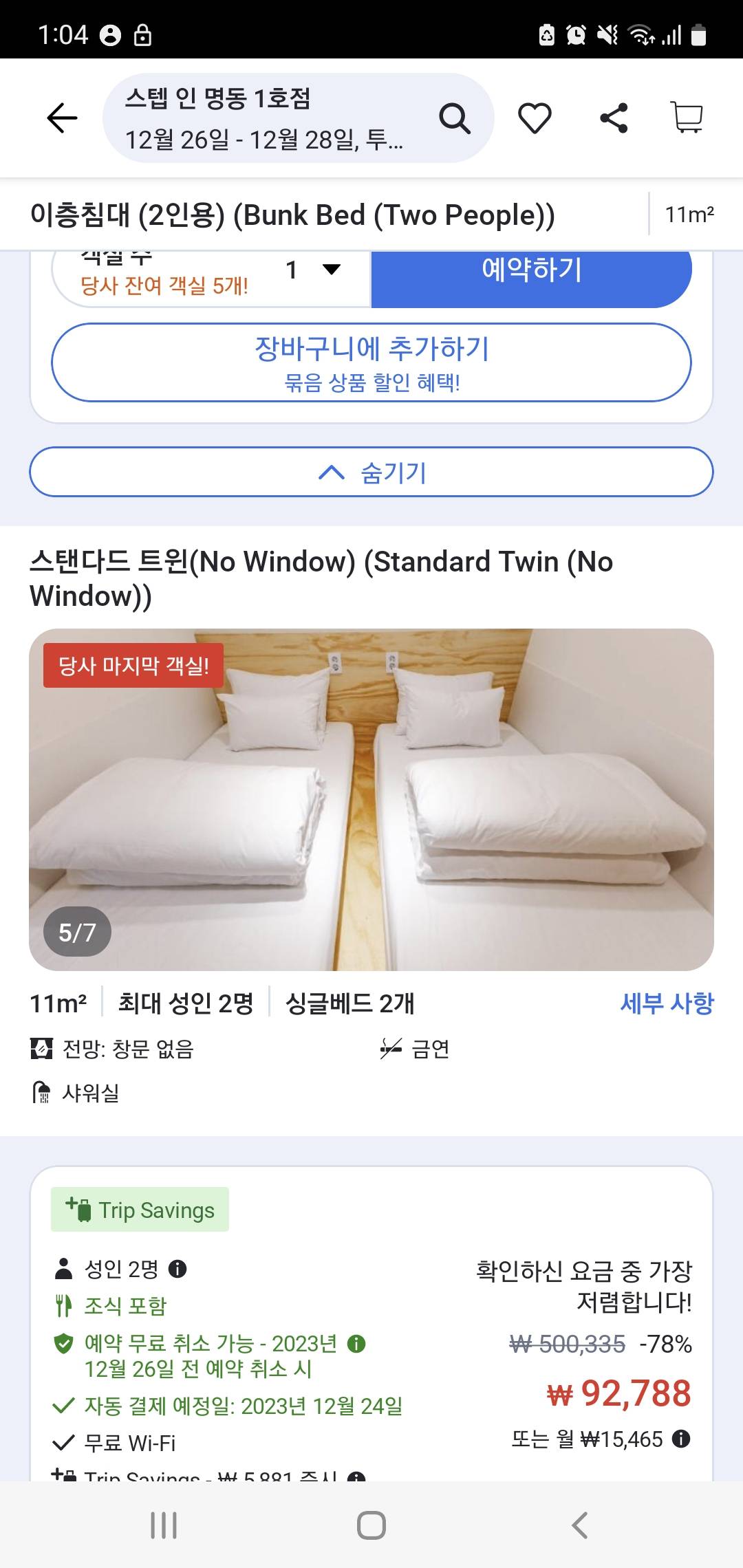This screenshot has height=1568, width=743.
Task: Open the room count dropdown
Action: pos(314,270)
